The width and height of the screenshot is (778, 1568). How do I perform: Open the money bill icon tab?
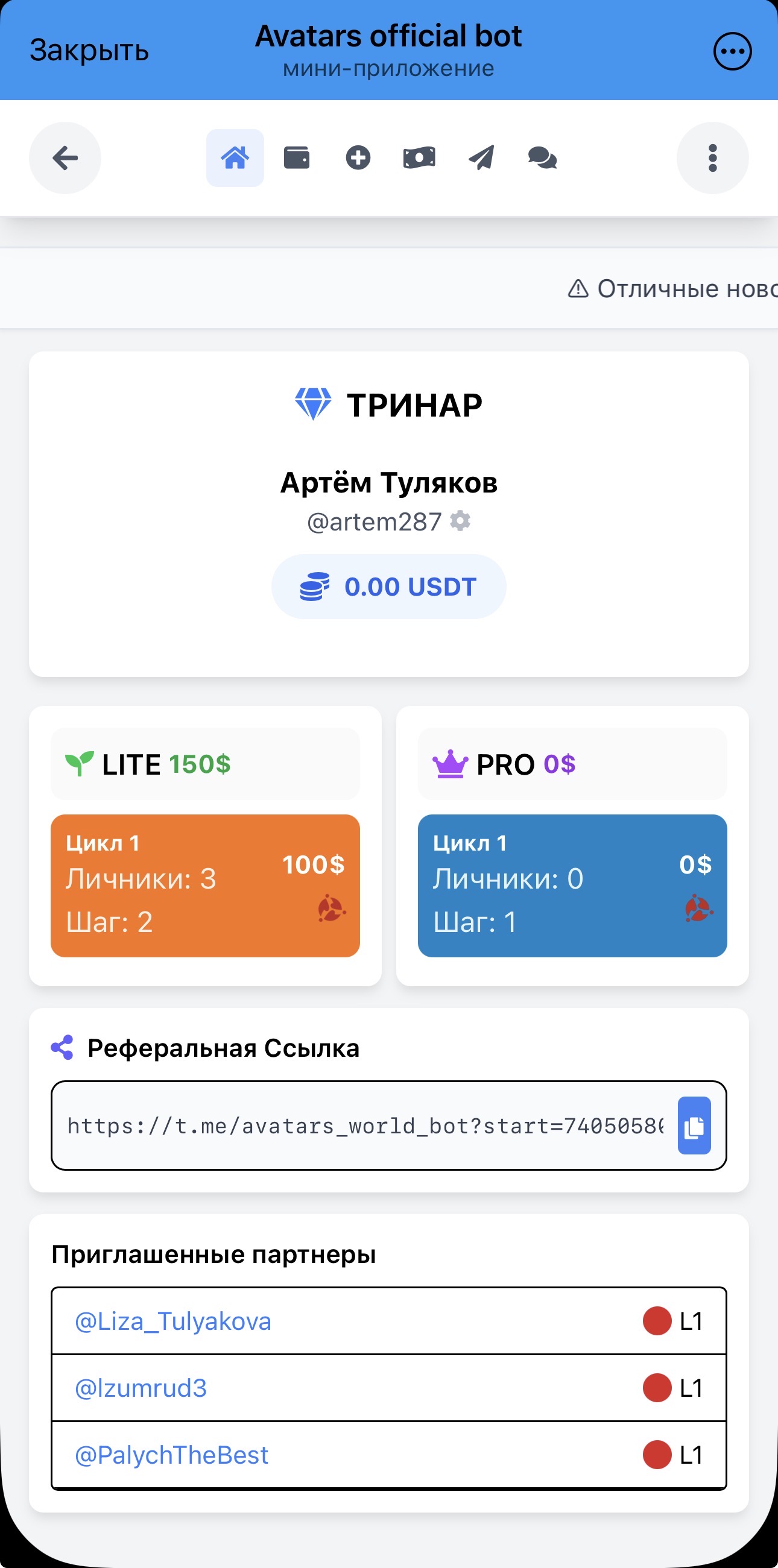419,159
